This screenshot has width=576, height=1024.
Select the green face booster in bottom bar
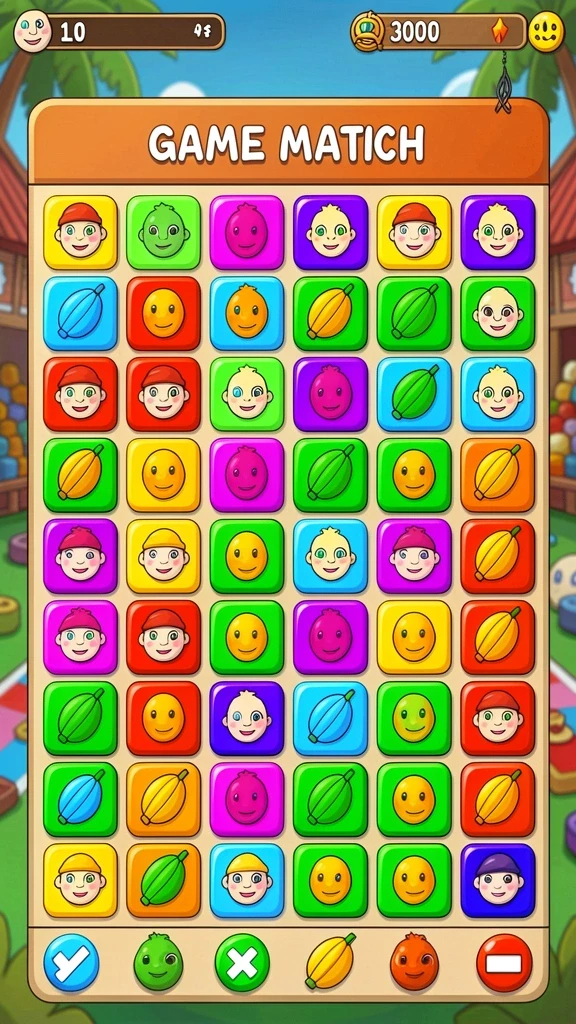(x=158, y=961)
